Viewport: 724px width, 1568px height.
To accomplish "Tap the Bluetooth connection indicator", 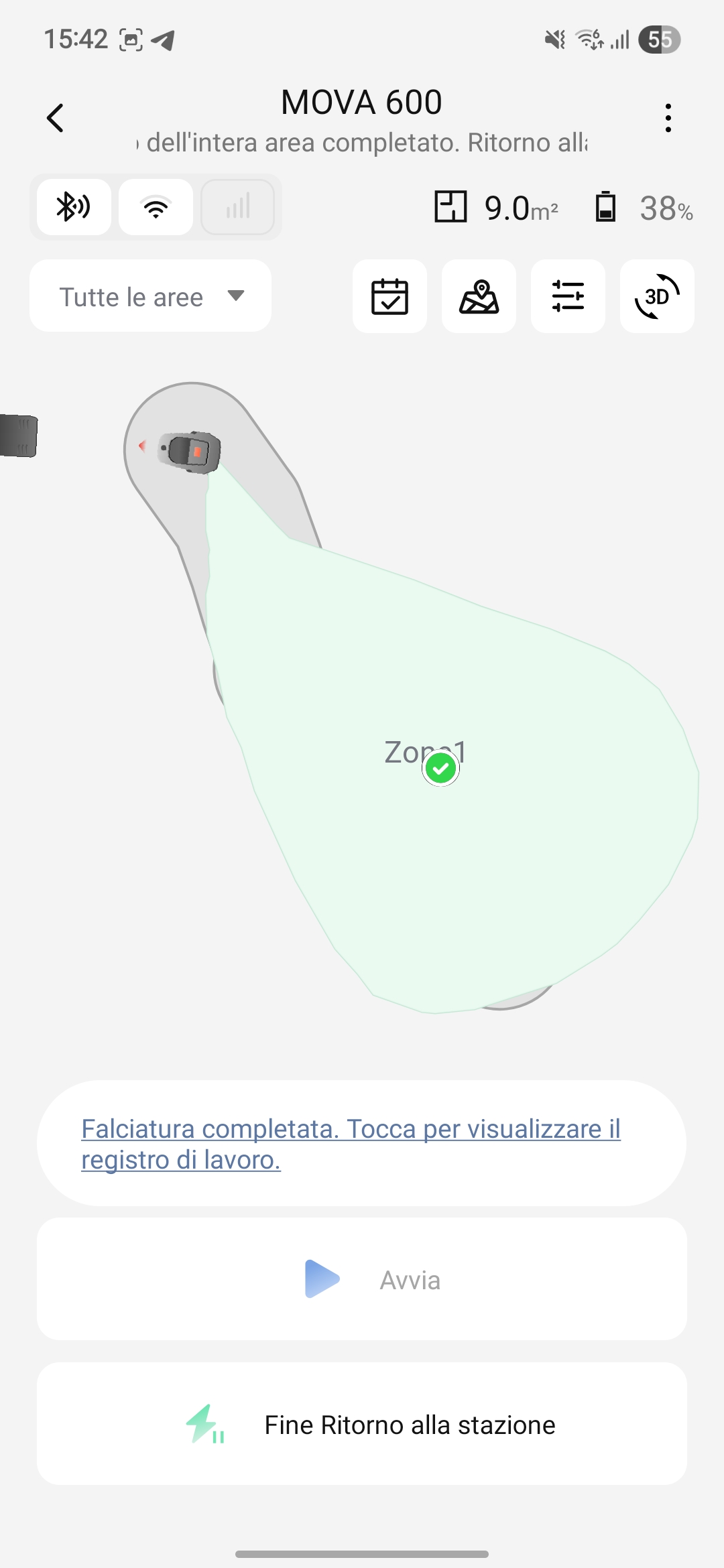I will 74,207.
